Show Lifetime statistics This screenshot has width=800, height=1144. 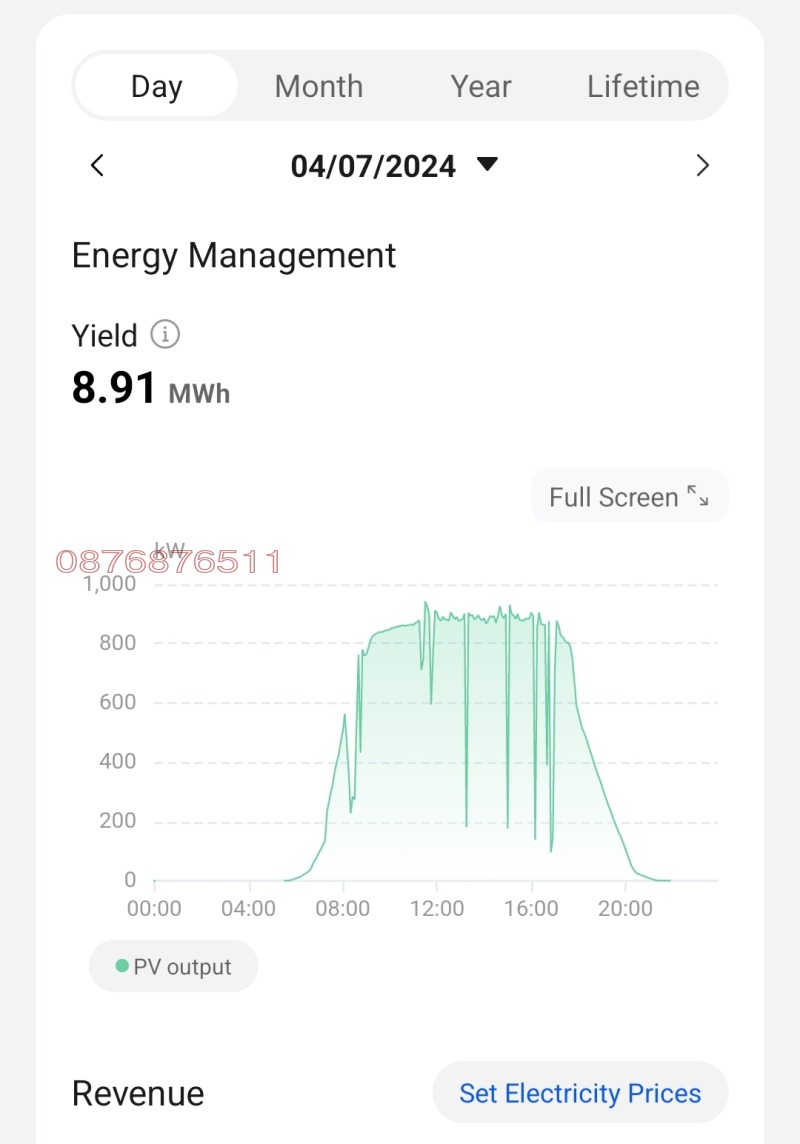coord(643,86)
